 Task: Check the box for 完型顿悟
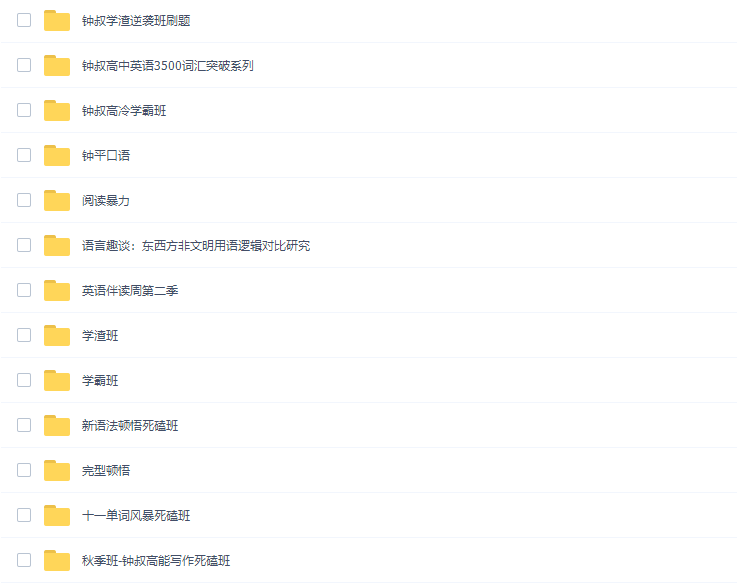click(24, 470)
